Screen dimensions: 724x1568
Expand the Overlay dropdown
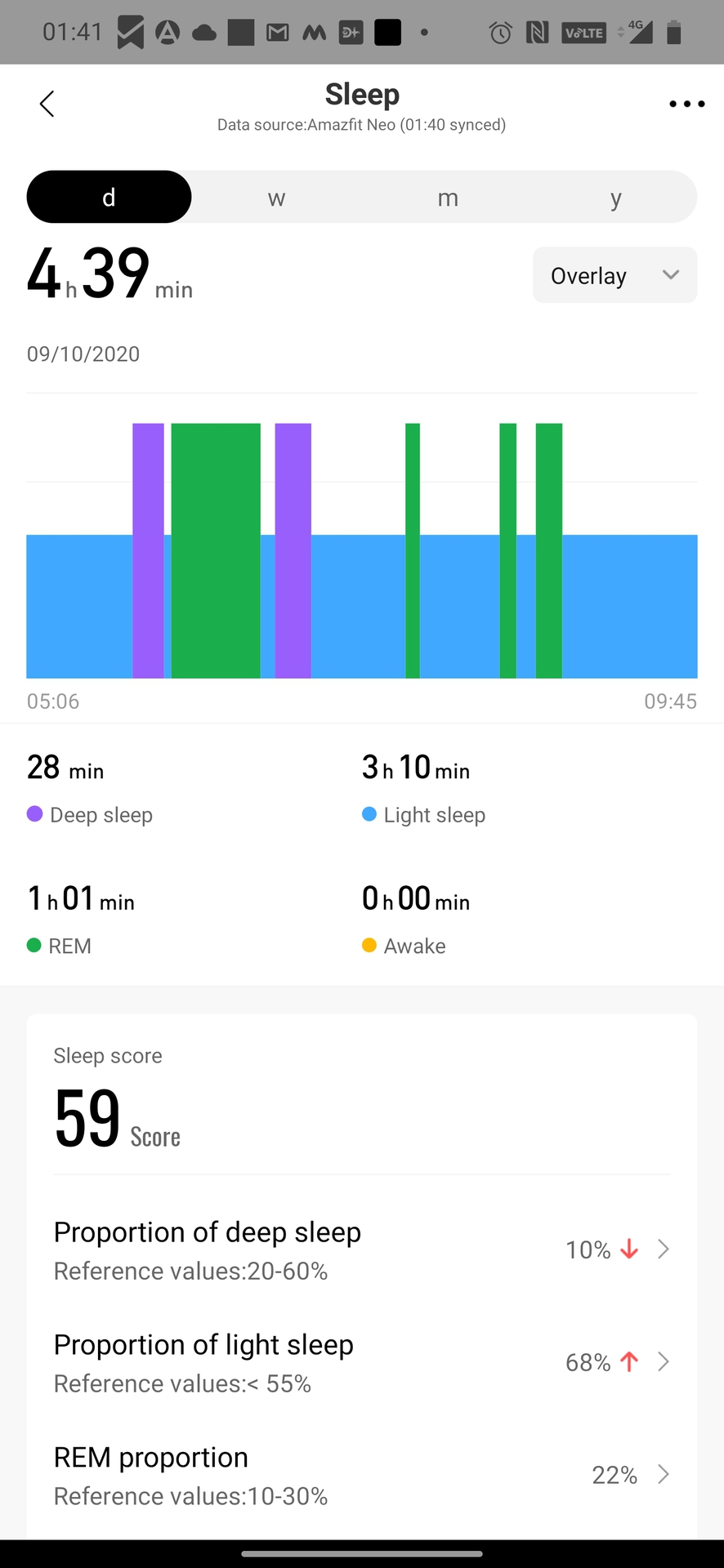615,275
